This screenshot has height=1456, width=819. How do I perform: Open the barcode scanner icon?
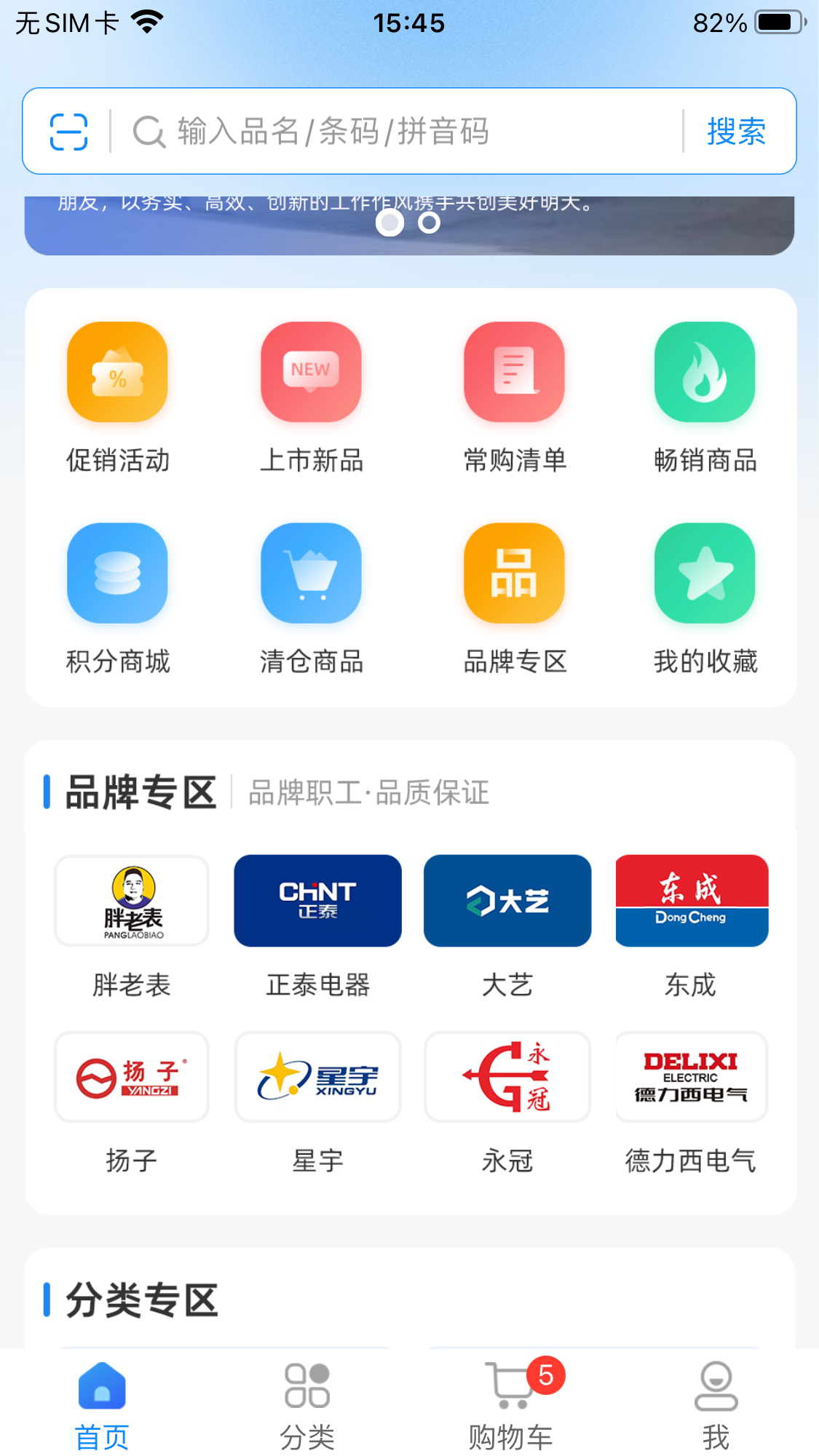point(69,132)
